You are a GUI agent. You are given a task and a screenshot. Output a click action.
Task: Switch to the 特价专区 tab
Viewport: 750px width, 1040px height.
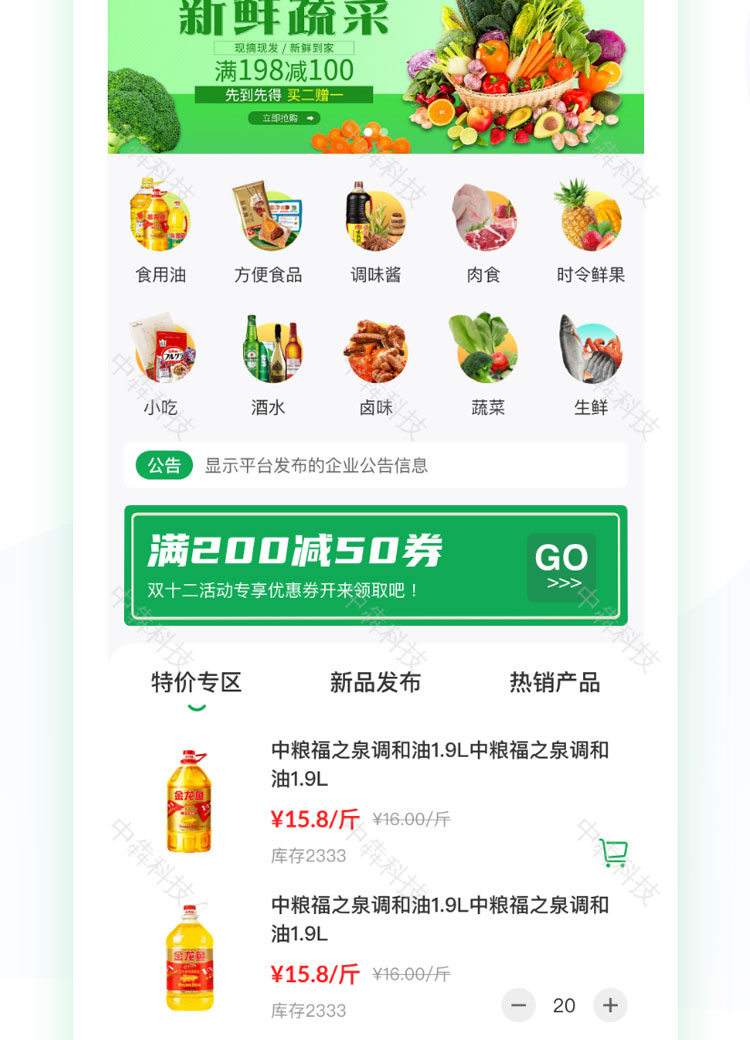coord(197,682)
